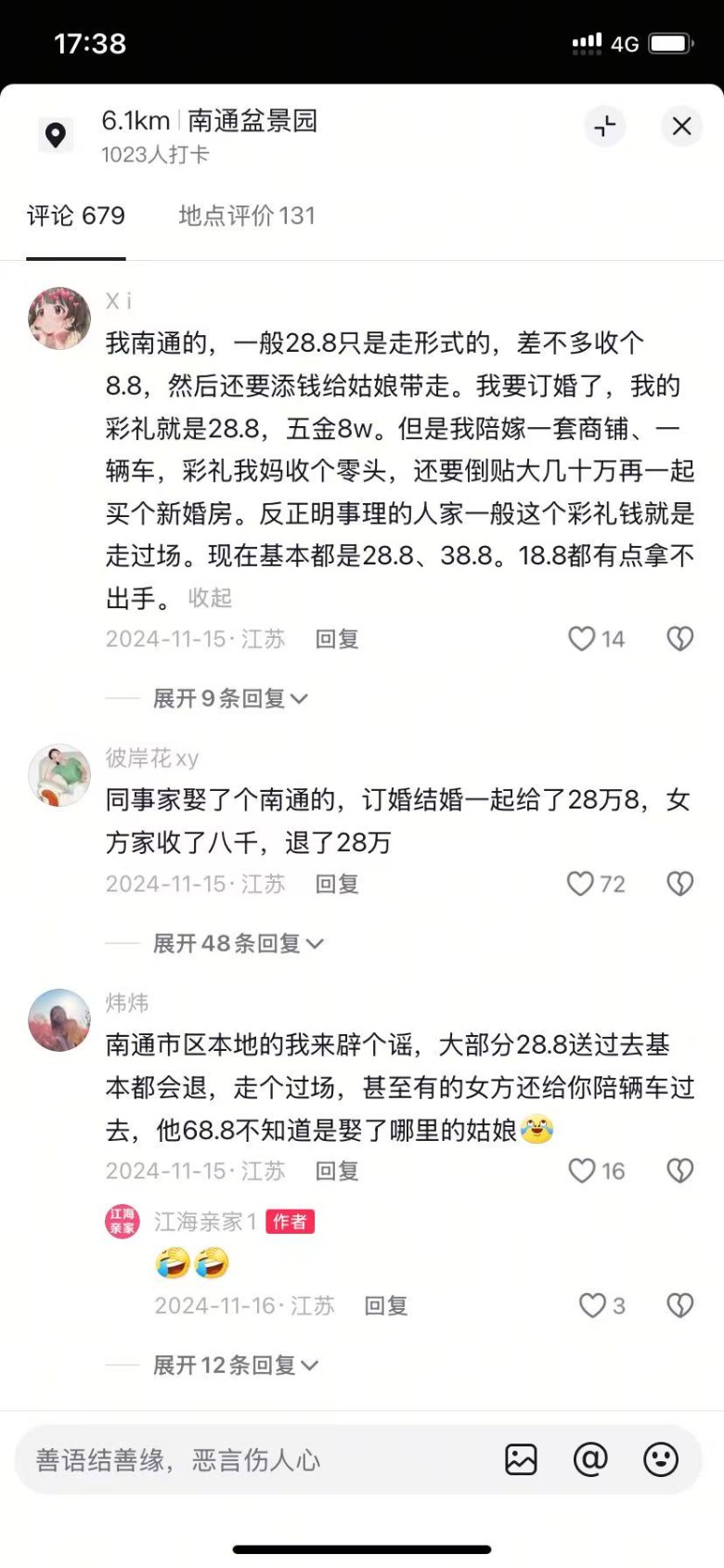Viewport: 724px width, 1568px height.
Task: Dislike 炜炜's comment
Action: click(680, 1171)
